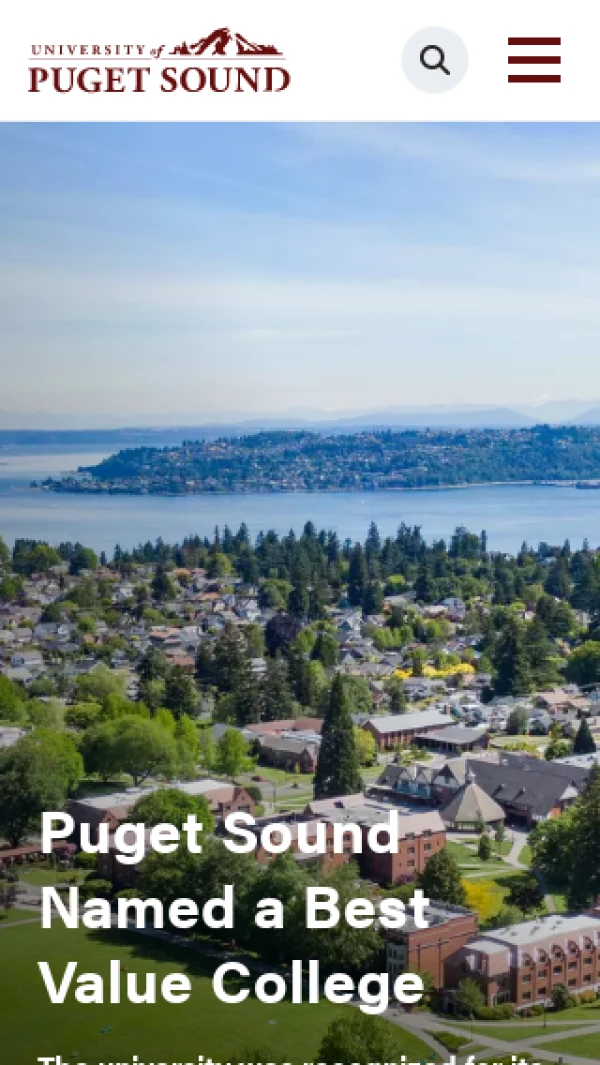Go to University of Puget Sound homepage
The height and width of the screenshot is (1065, 600).
point(160,61)
